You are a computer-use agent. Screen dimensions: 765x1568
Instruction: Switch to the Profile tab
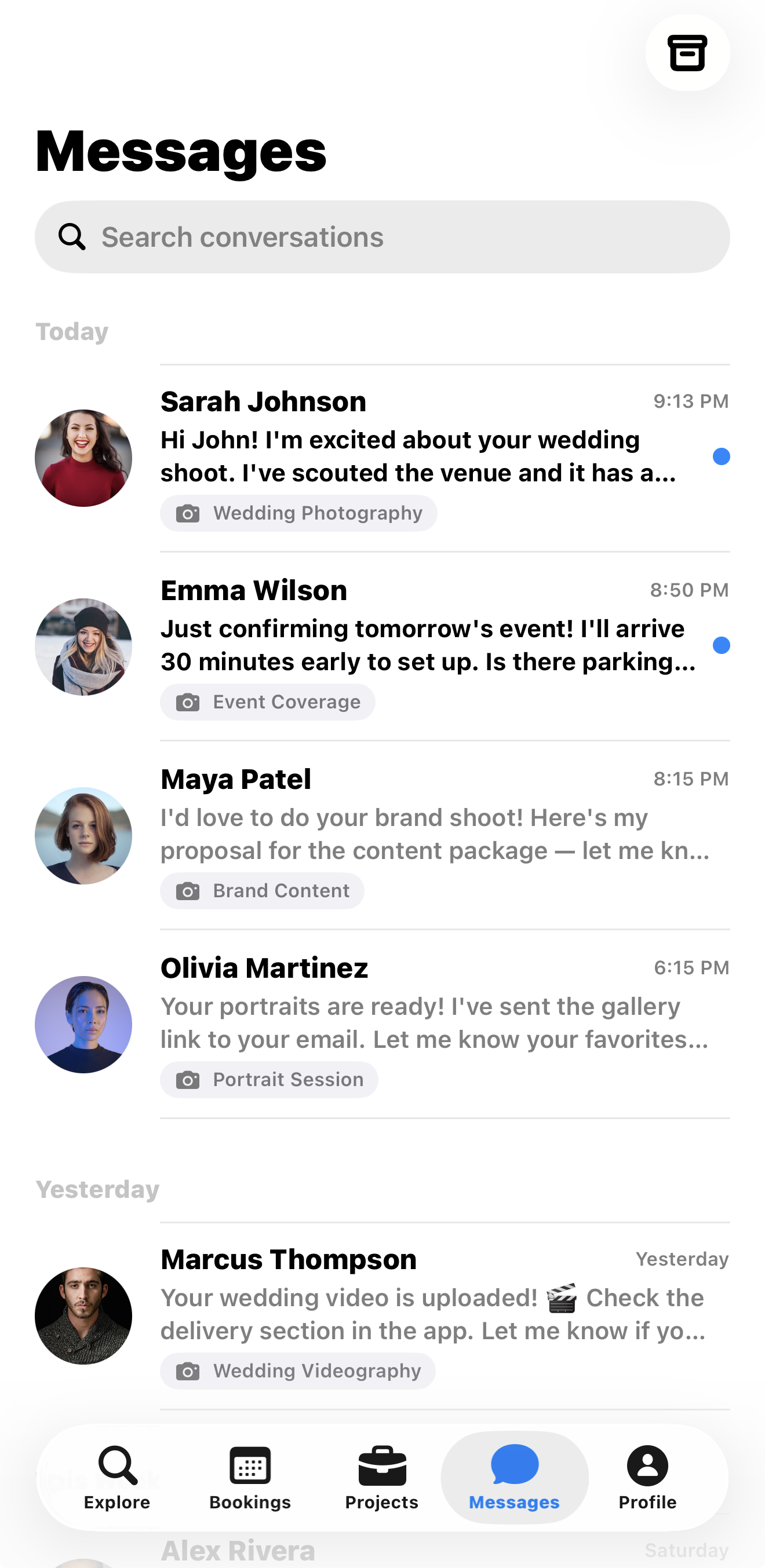click(647, 1479)
